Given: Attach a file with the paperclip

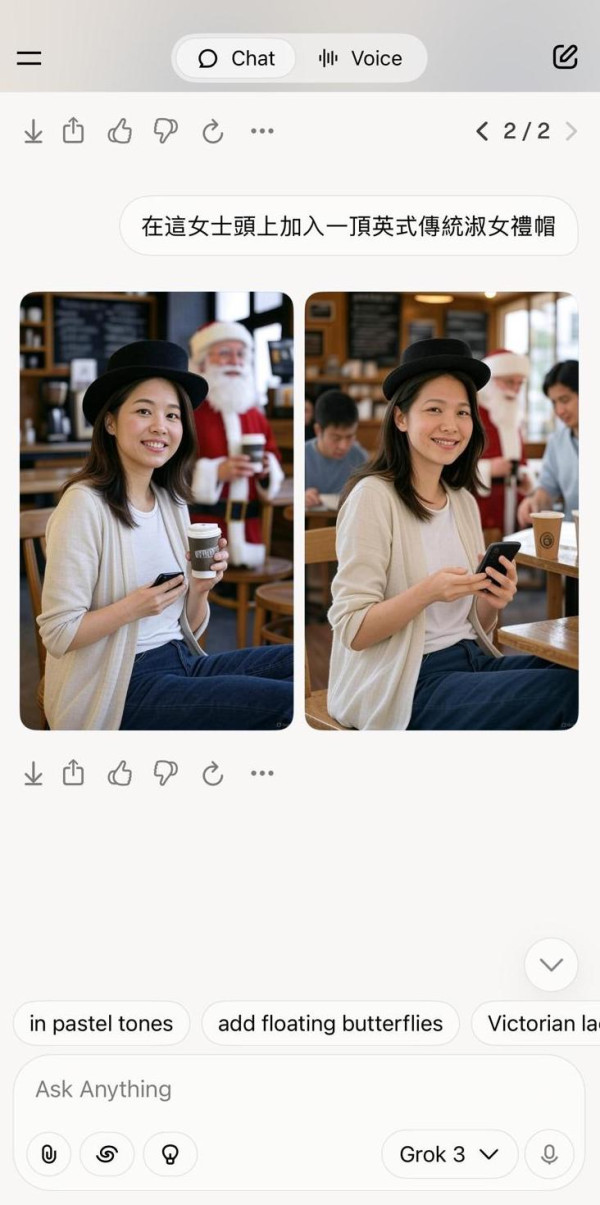Looking at the screenshot, I should [48, 1154].
